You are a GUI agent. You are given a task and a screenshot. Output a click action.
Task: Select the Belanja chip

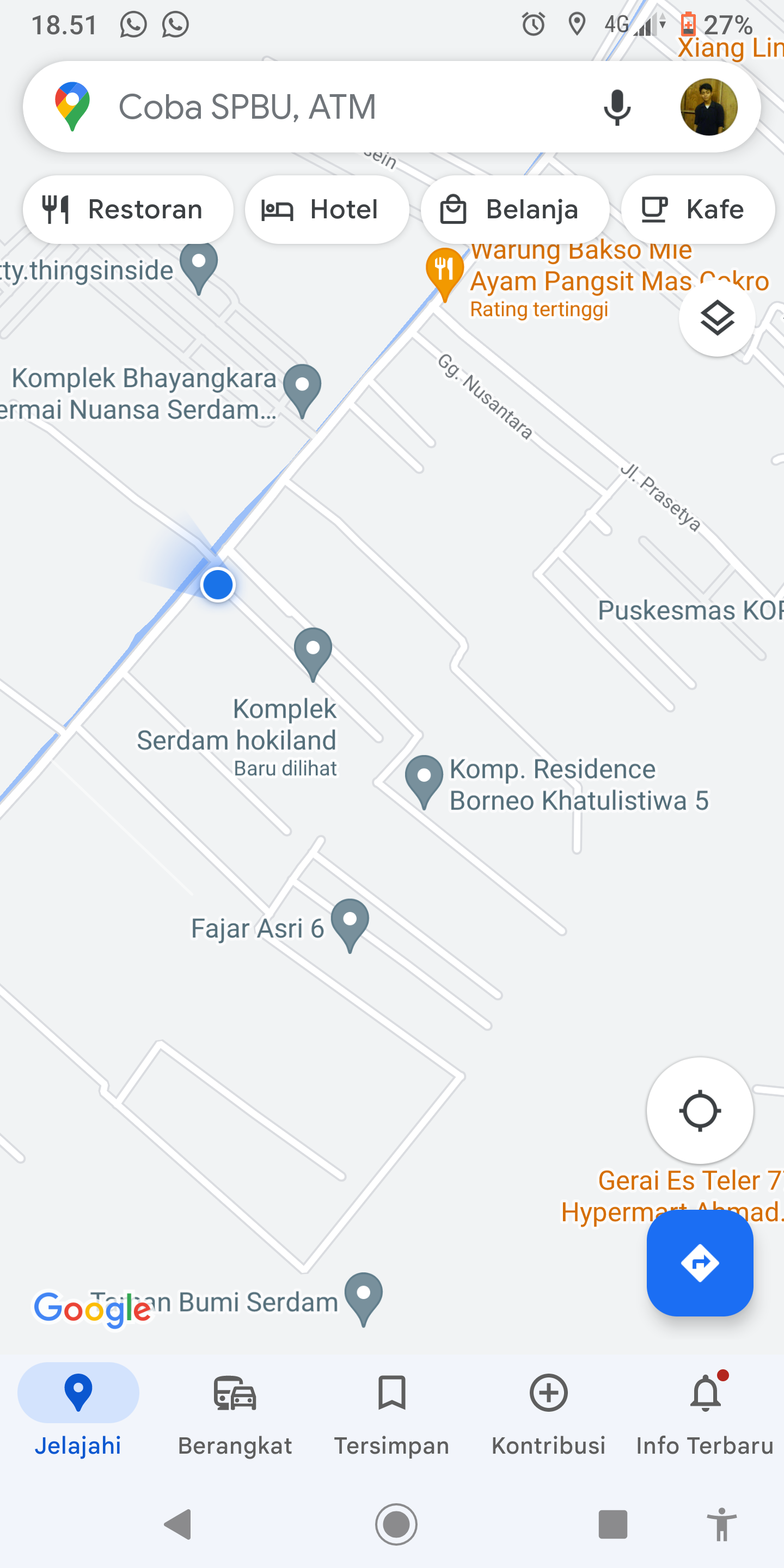(x=515, y=210)
